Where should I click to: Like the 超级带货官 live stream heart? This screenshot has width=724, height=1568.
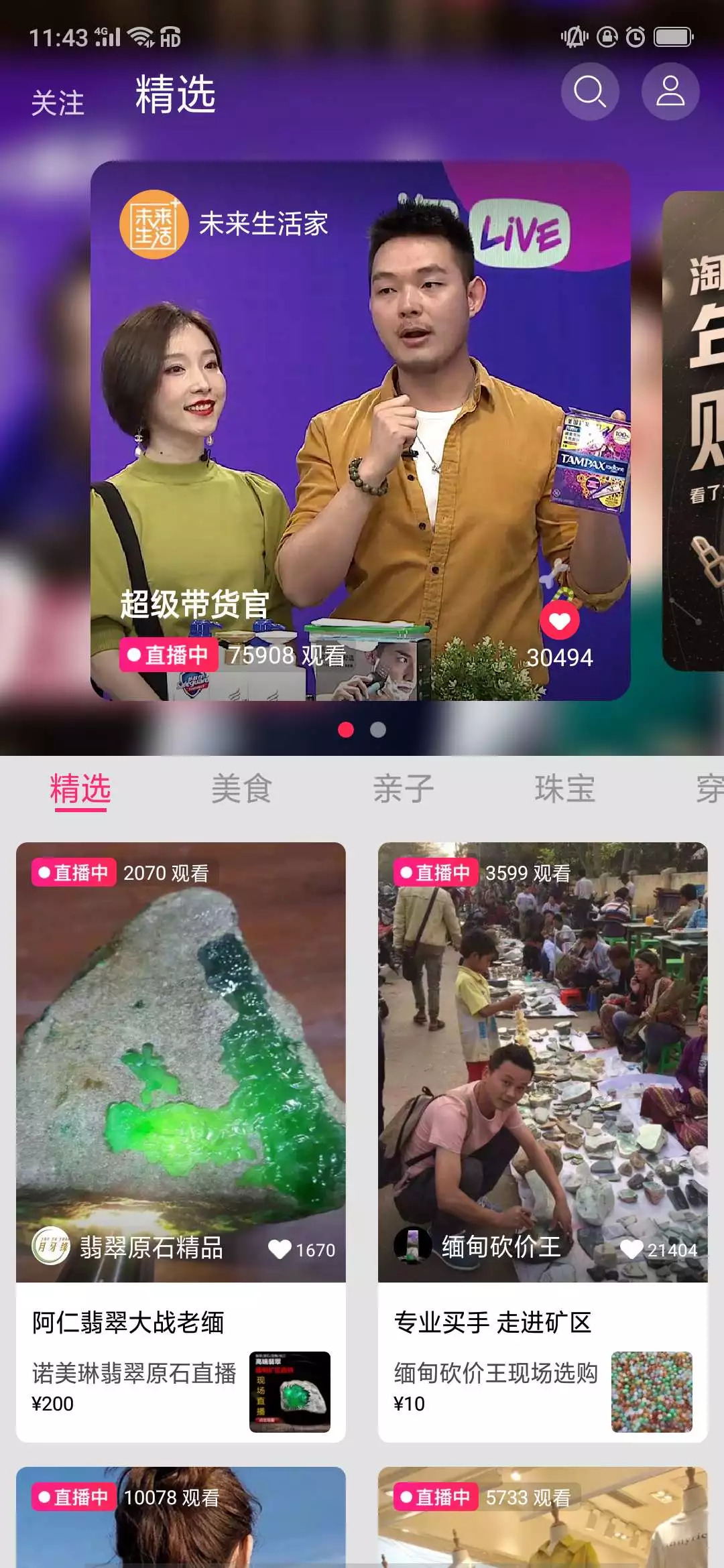(x=559, y=621)
